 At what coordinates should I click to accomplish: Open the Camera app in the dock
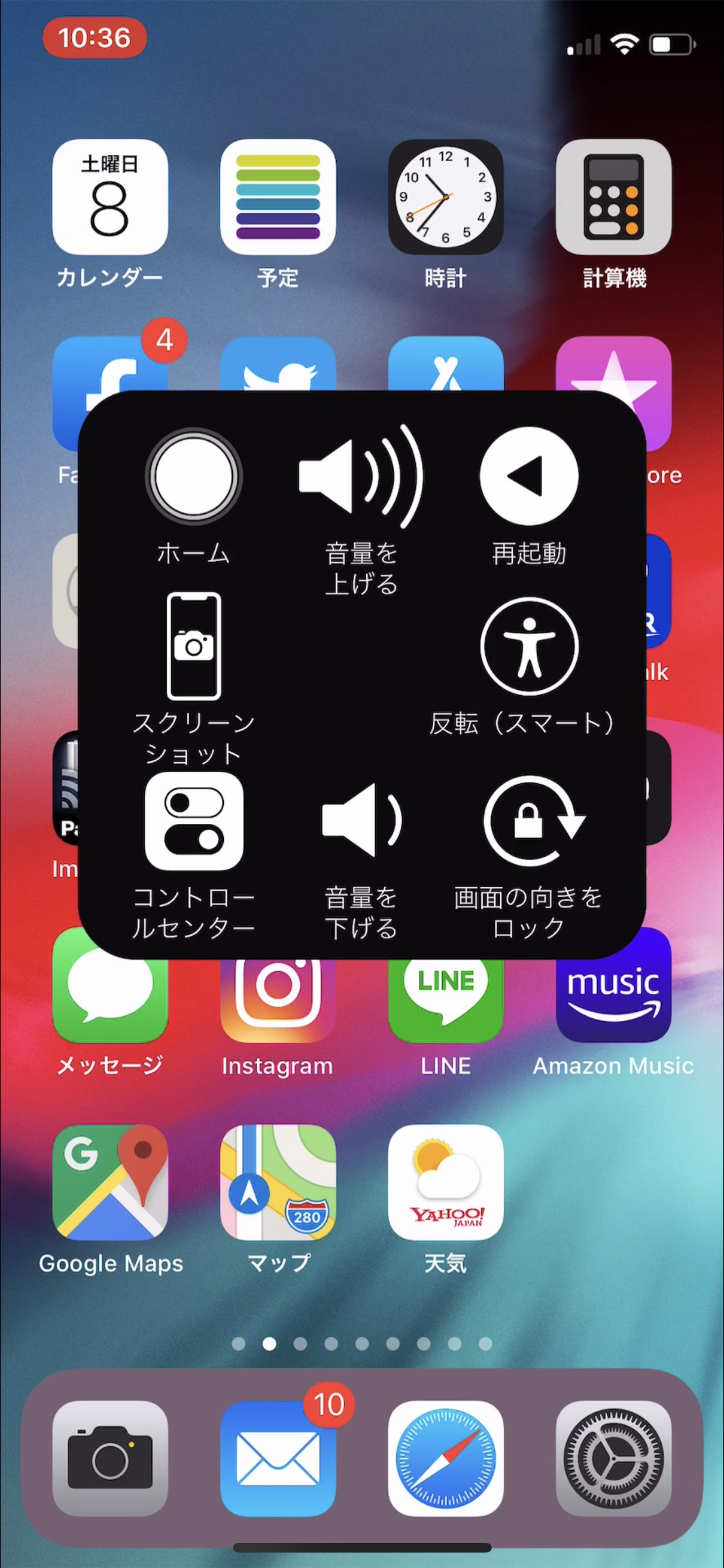[x=110, y=1458]
